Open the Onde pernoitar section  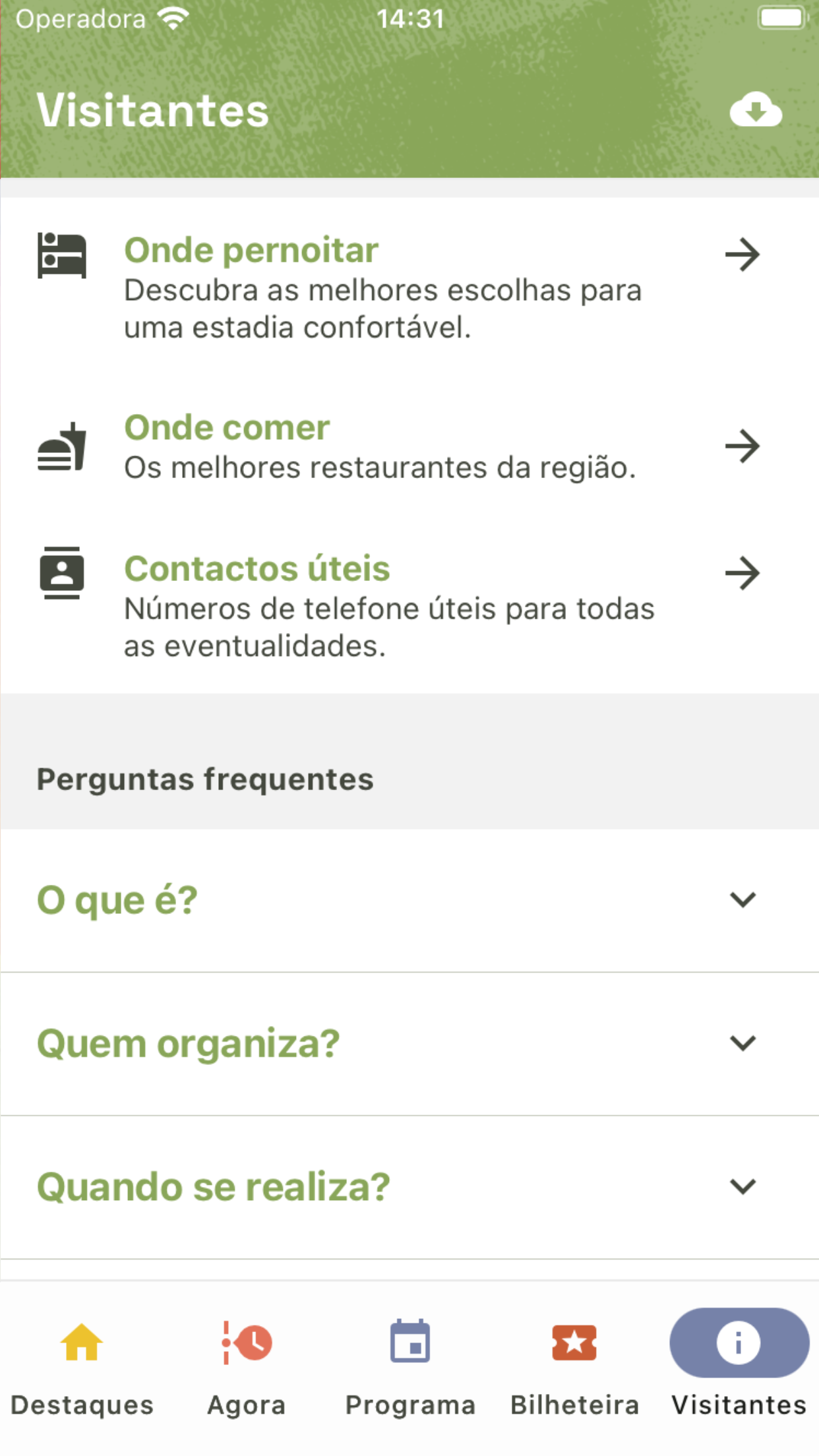click(x=409, y=287)
